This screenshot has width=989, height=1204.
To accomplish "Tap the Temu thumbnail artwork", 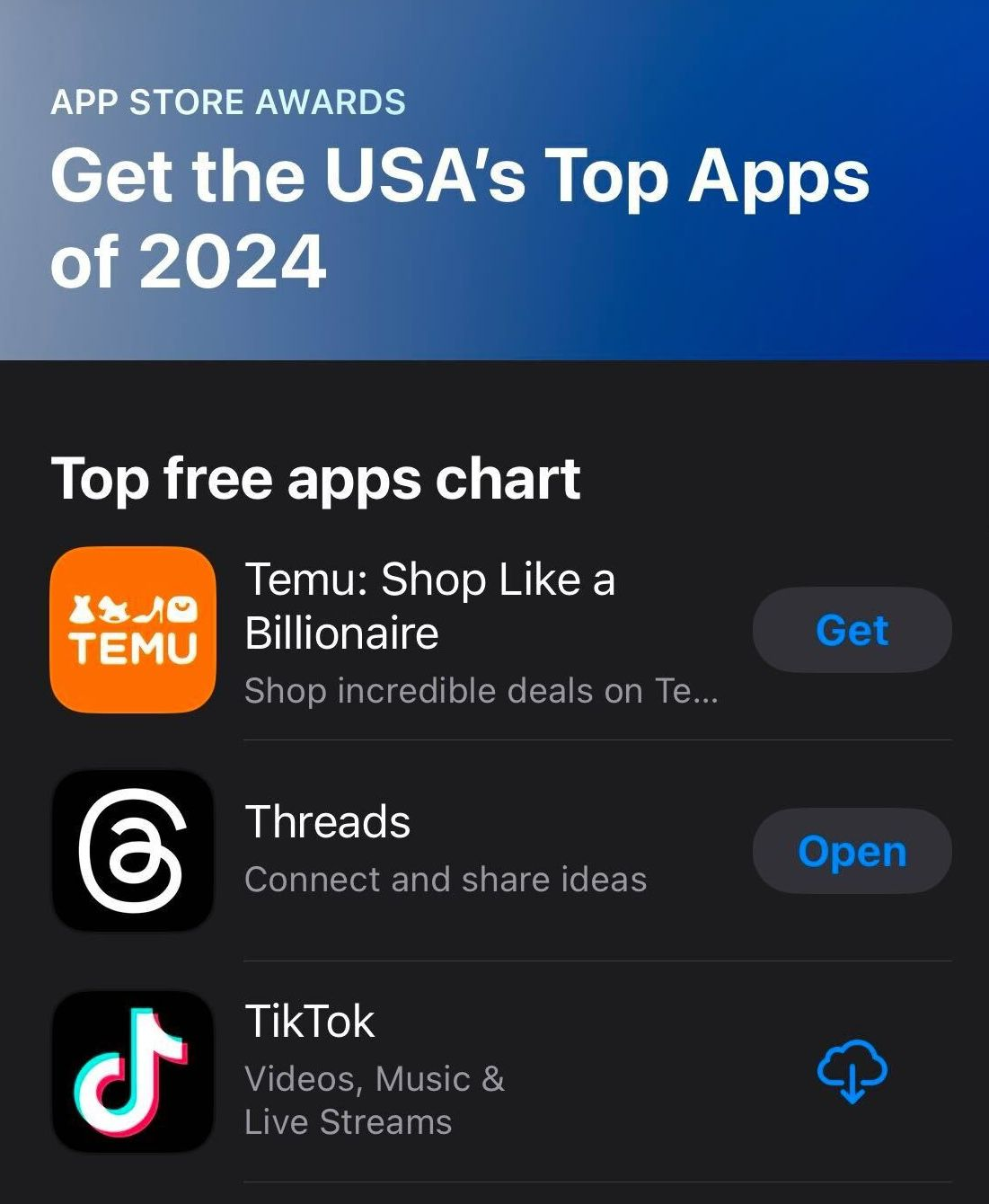I will click(x=132, y=629).
